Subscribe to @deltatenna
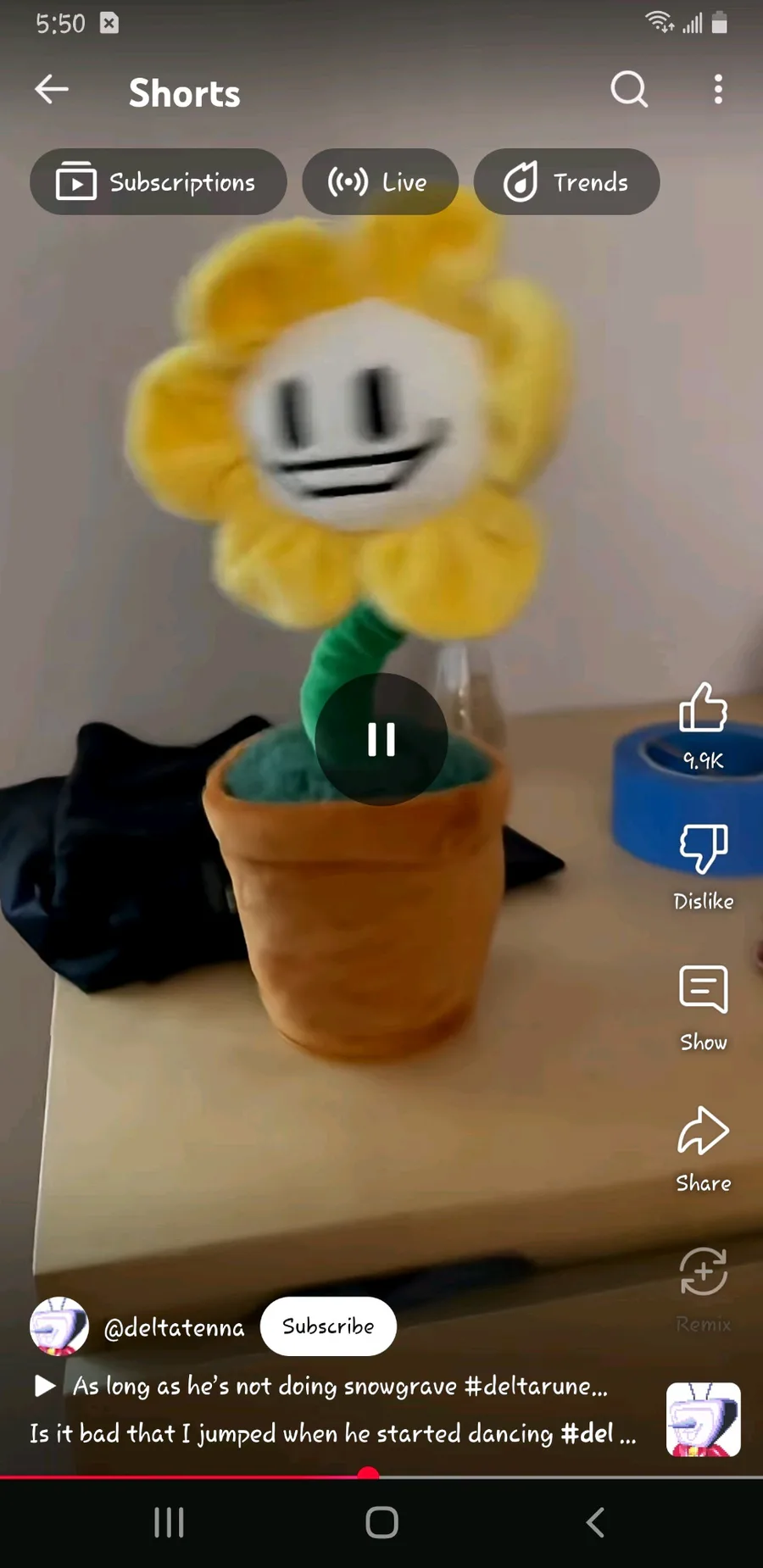763x1568 pixels. click(328, 1326)
